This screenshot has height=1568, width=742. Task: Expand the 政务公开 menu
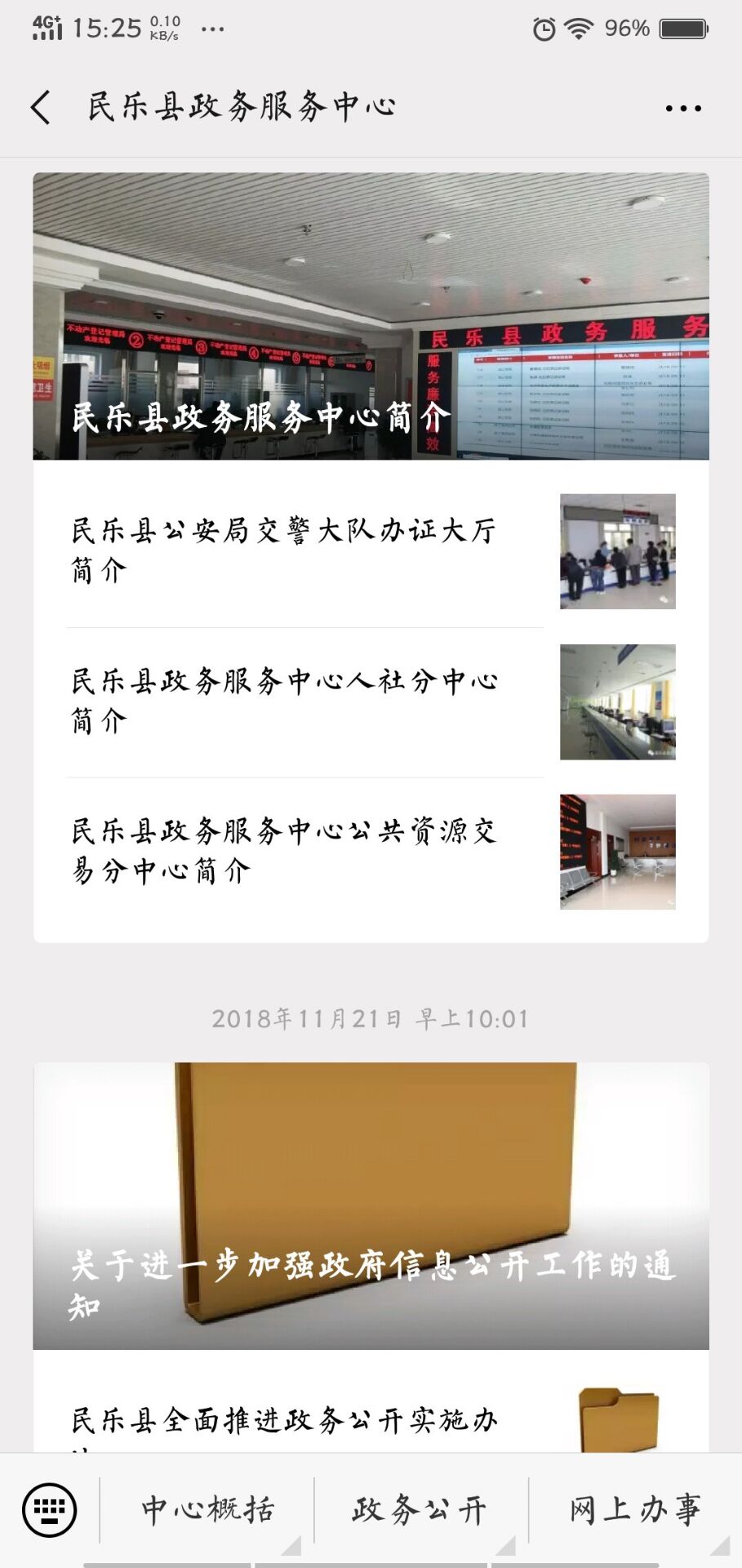[x=421, y=1509]
